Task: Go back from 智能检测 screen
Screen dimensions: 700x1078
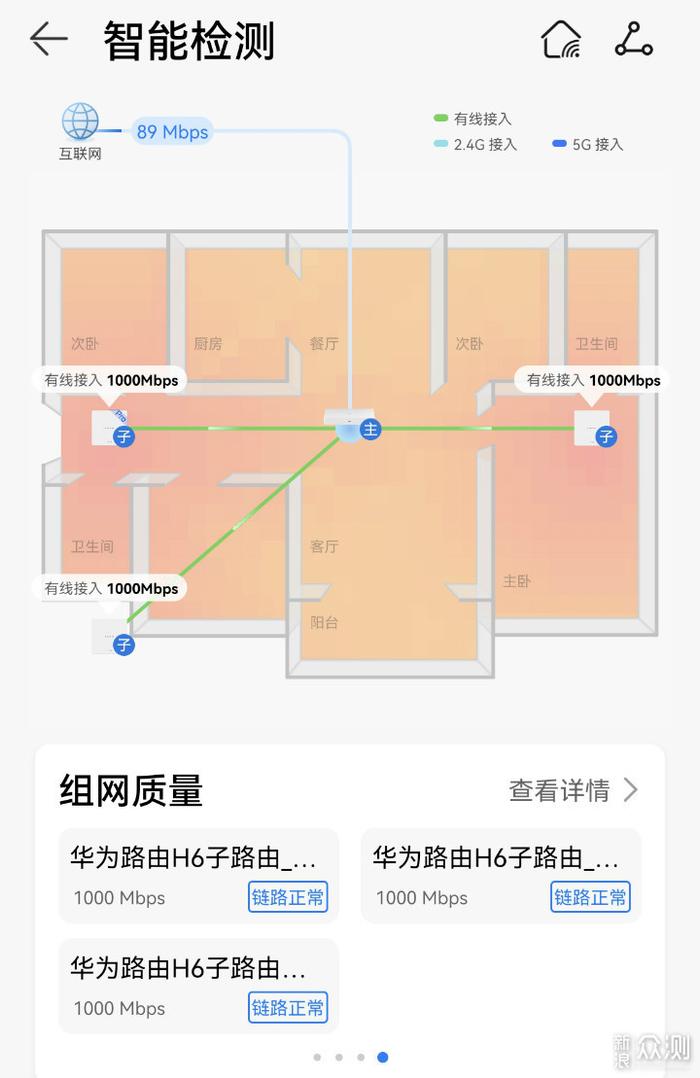Action: coord(48,40)
